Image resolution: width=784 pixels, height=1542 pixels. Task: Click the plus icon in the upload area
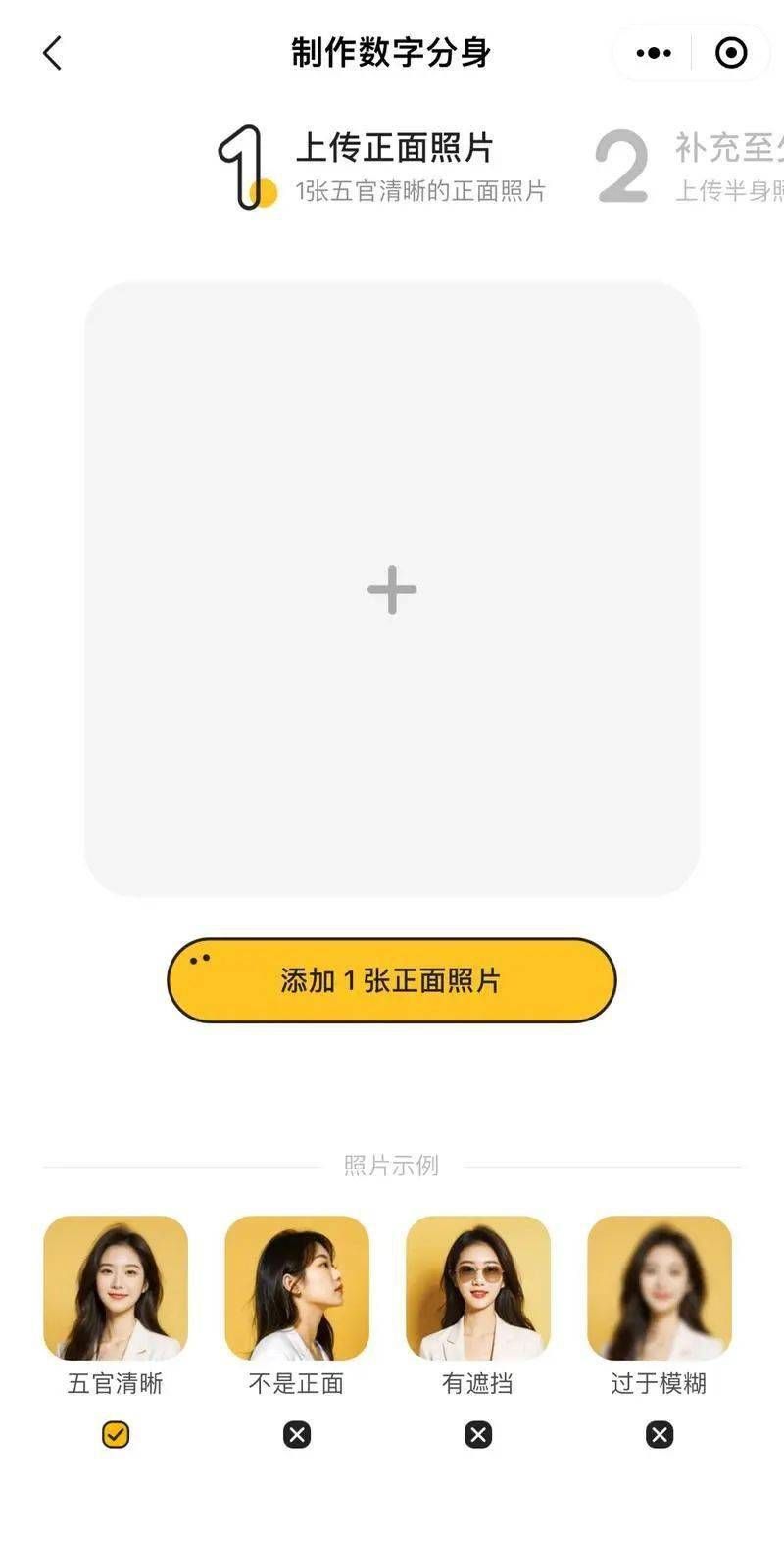[392, 589]
